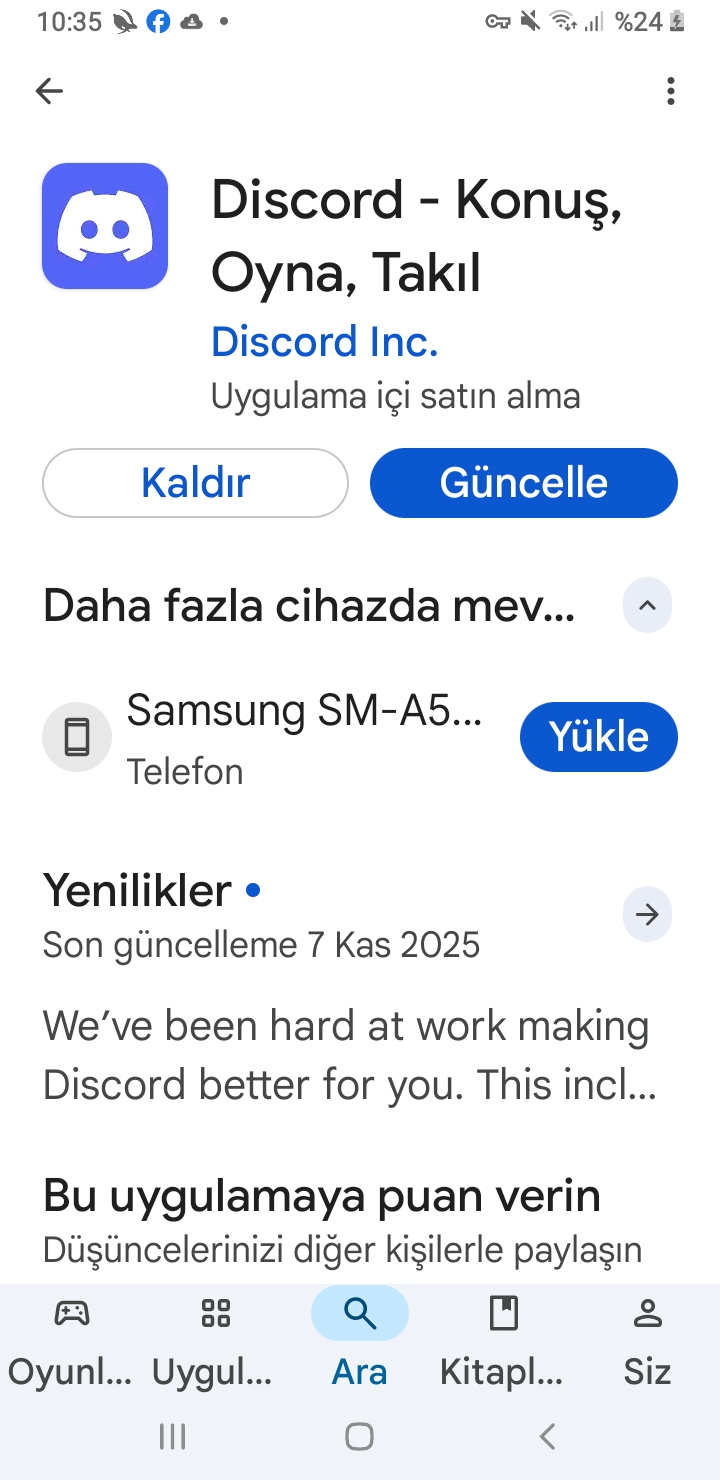Switch to the Uygulamalar tab
The width and height of the screenshot is (720, 1480).
(215, 1338)
